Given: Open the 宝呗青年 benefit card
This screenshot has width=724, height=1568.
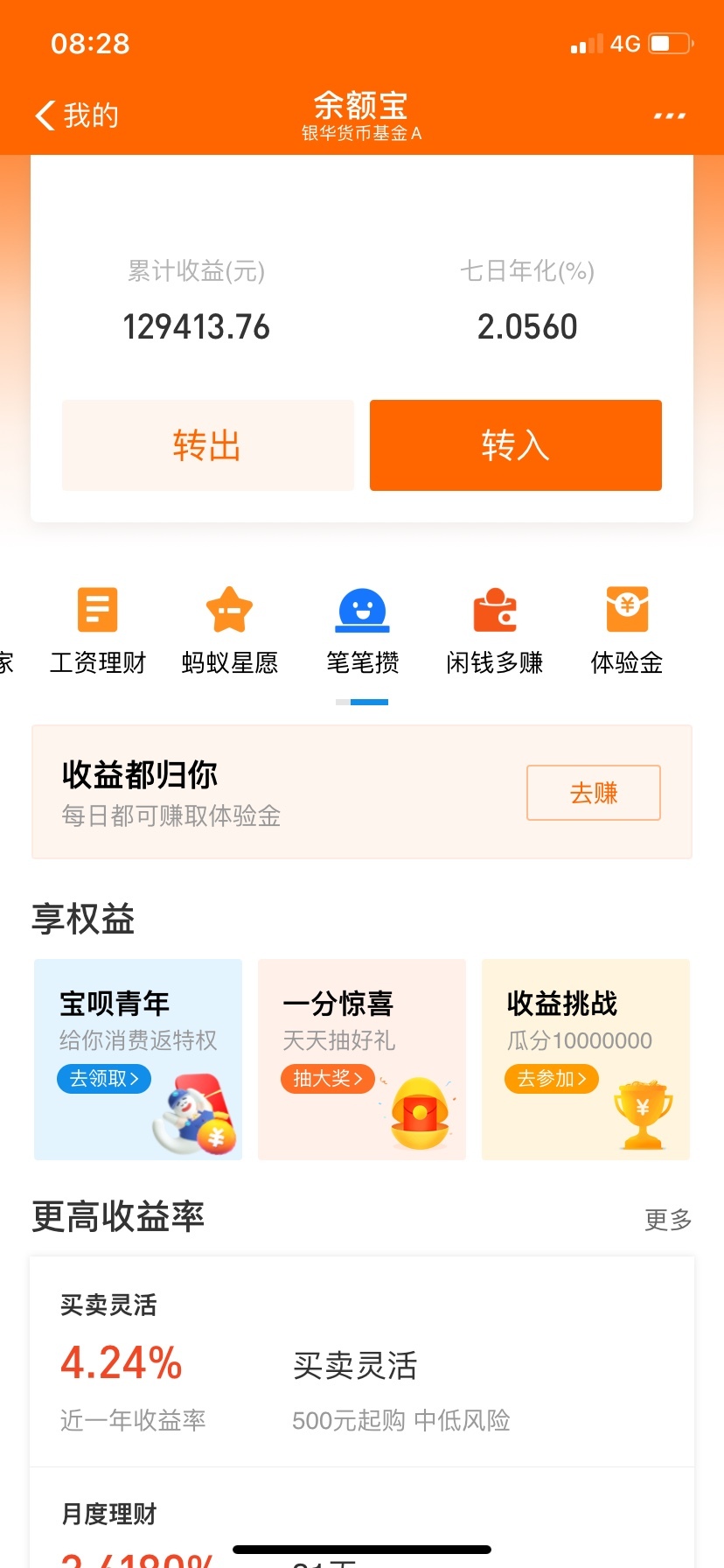Looking at the screenshot, I should (138, 1060).
